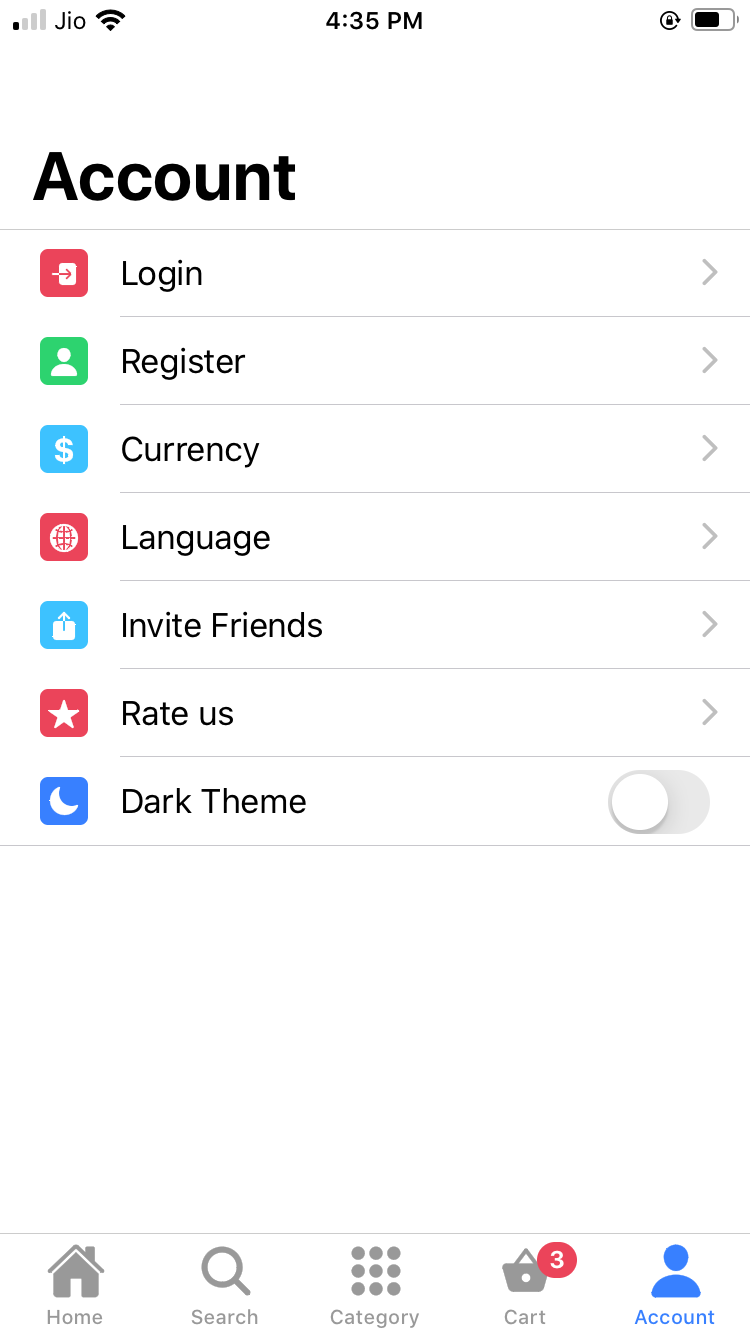Viewport: 750px width, 1334px height.
Task: Enable the Dark Theme switch
Action: pyautogui.click(x=659, y=801)
